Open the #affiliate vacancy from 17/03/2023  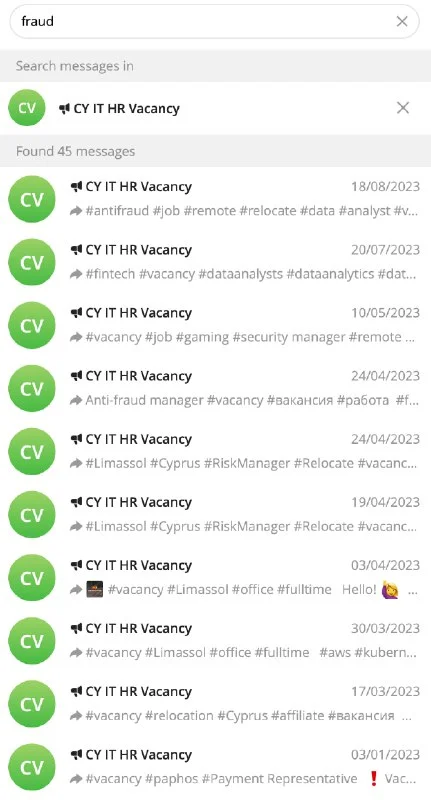point(215,705)
